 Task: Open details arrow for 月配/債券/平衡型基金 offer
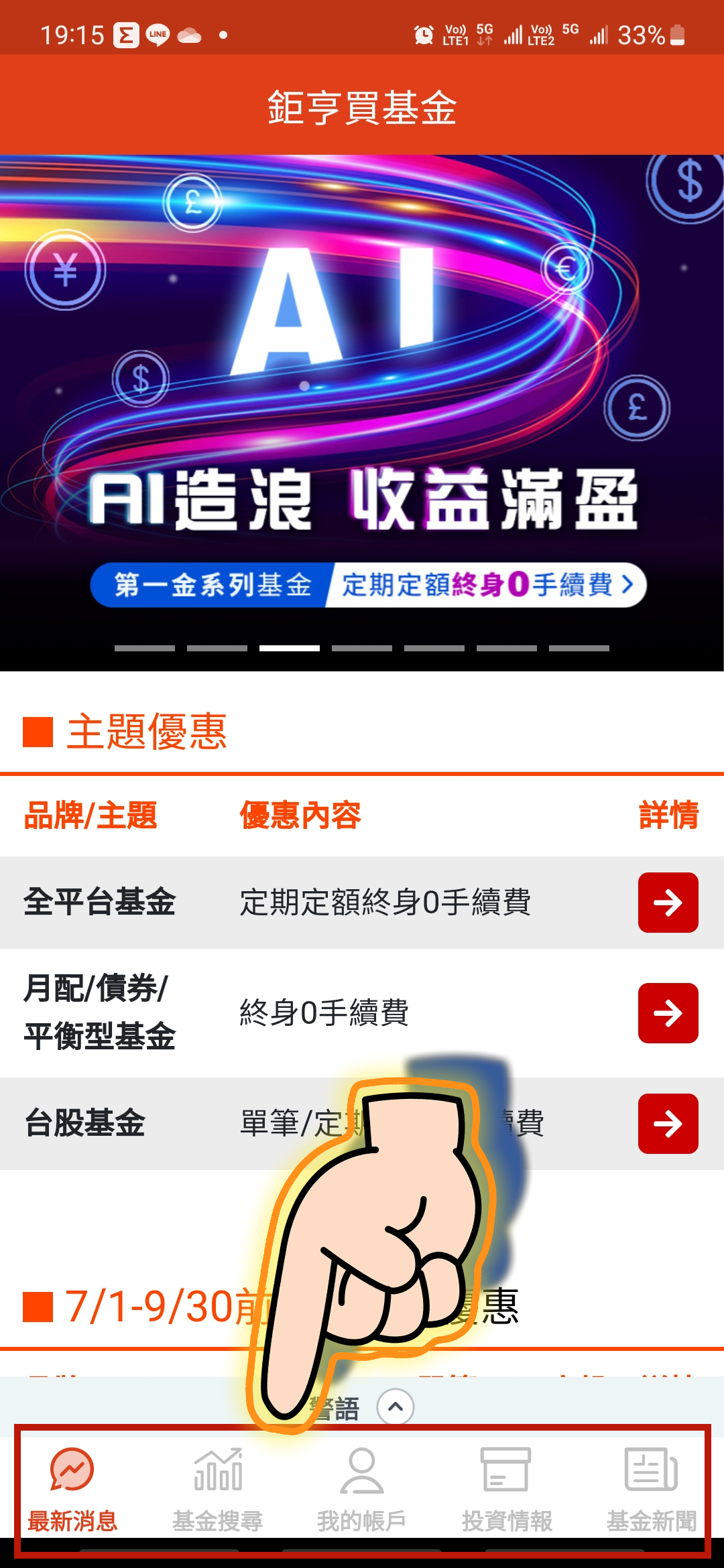pos(668,1012)
